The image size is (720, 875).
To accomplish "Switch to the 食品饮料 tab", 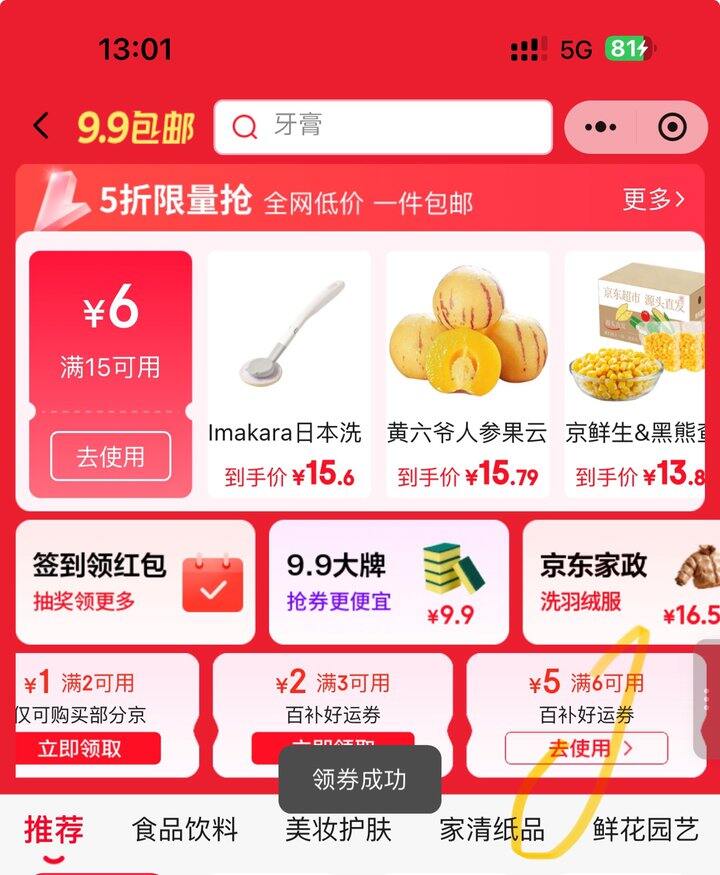I will pos(185,830).
